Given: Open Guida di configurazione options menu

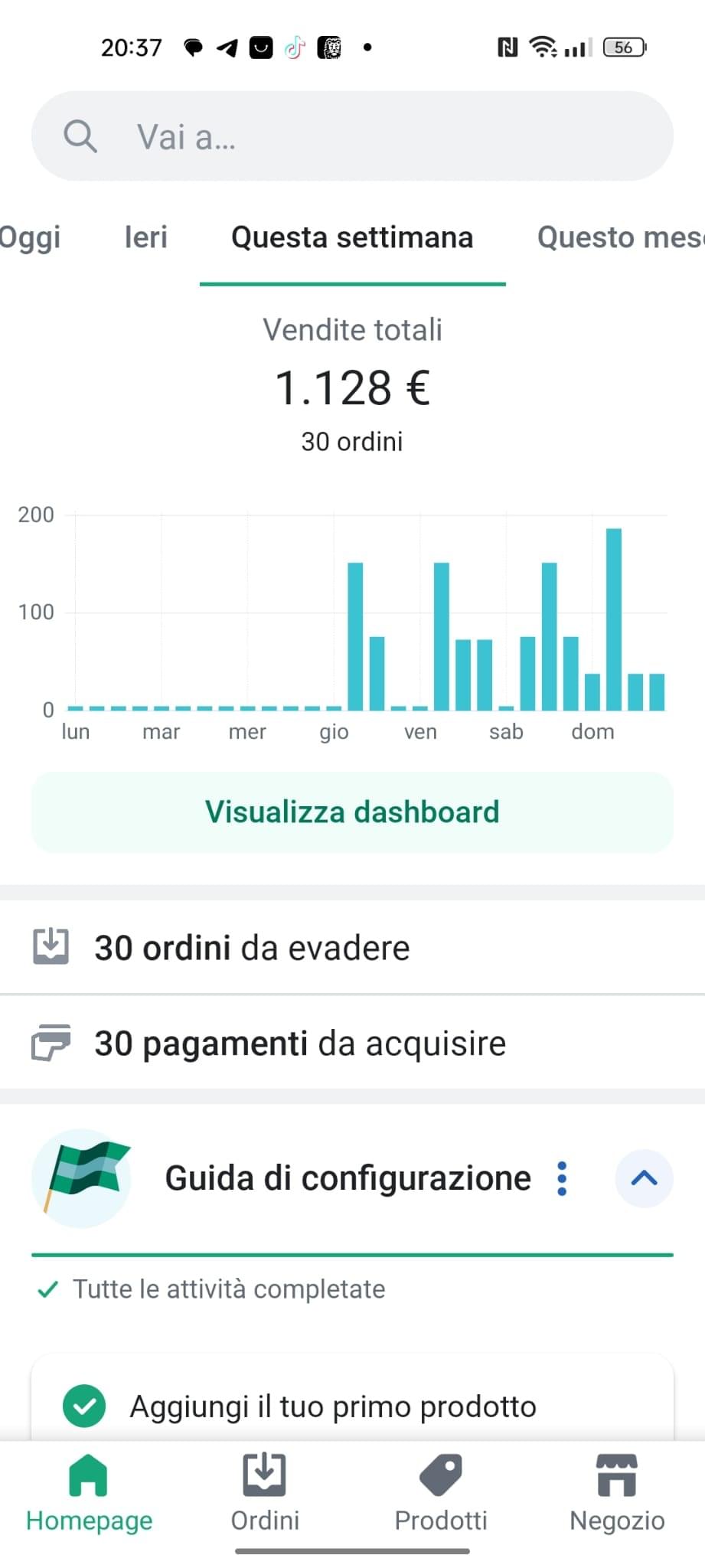Looking at the screenshot, I should click(562, 1178).
